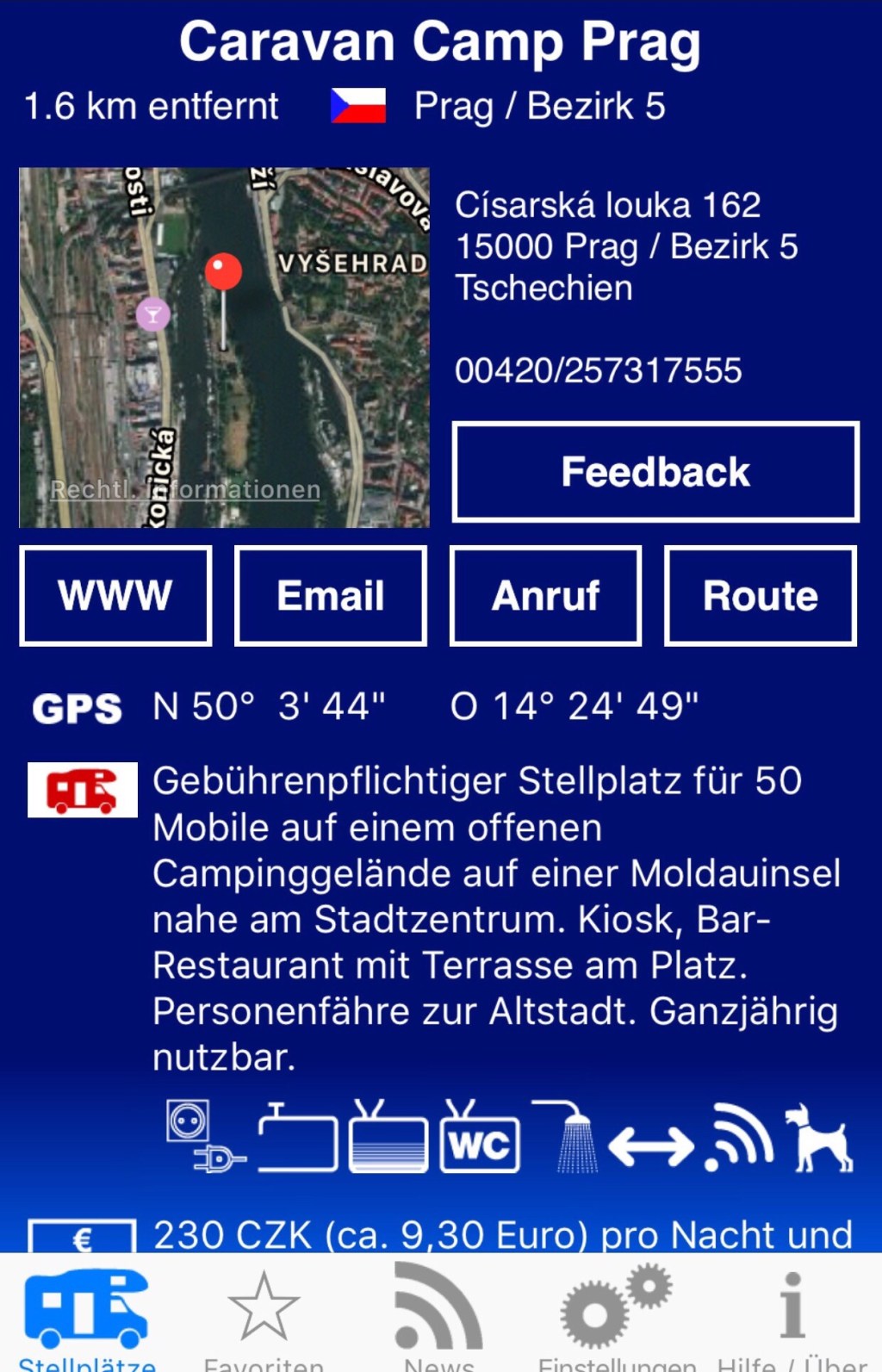
Task: Open the Feedback form
Action: click(655, 472)
